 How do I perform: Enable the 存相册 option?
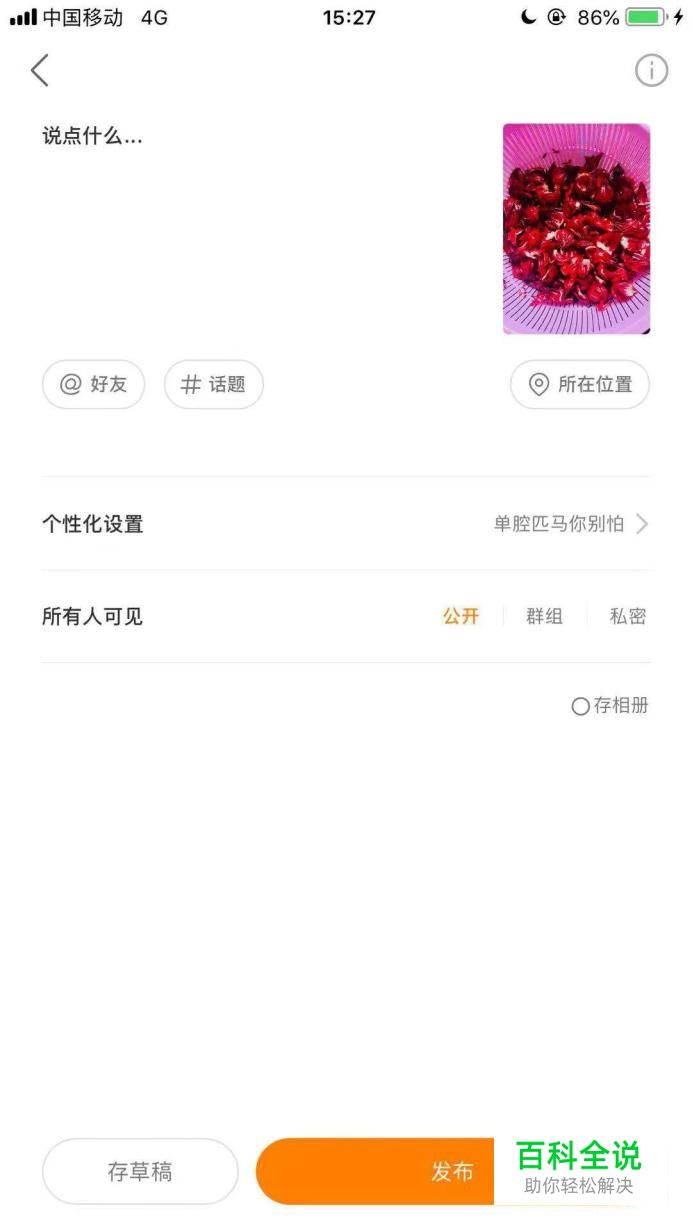[x=610, y=706]
